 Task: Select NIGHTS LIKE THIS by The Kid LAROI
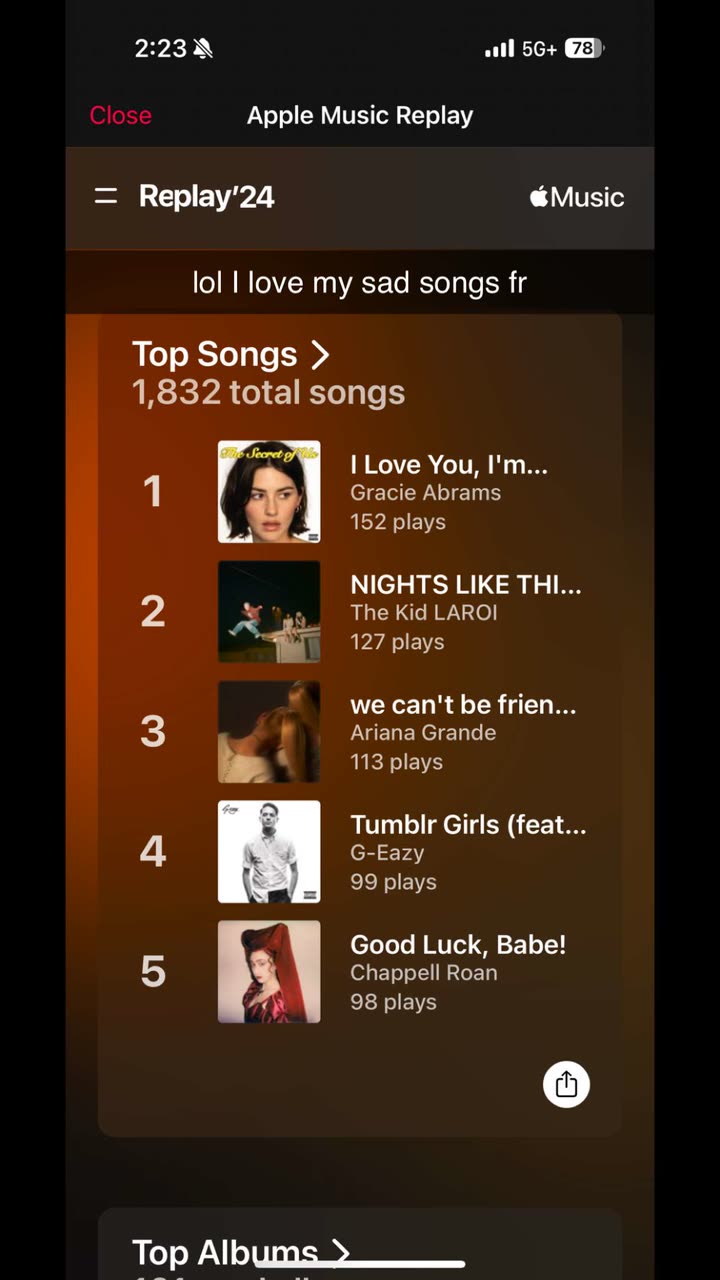[x=464, y=611]
